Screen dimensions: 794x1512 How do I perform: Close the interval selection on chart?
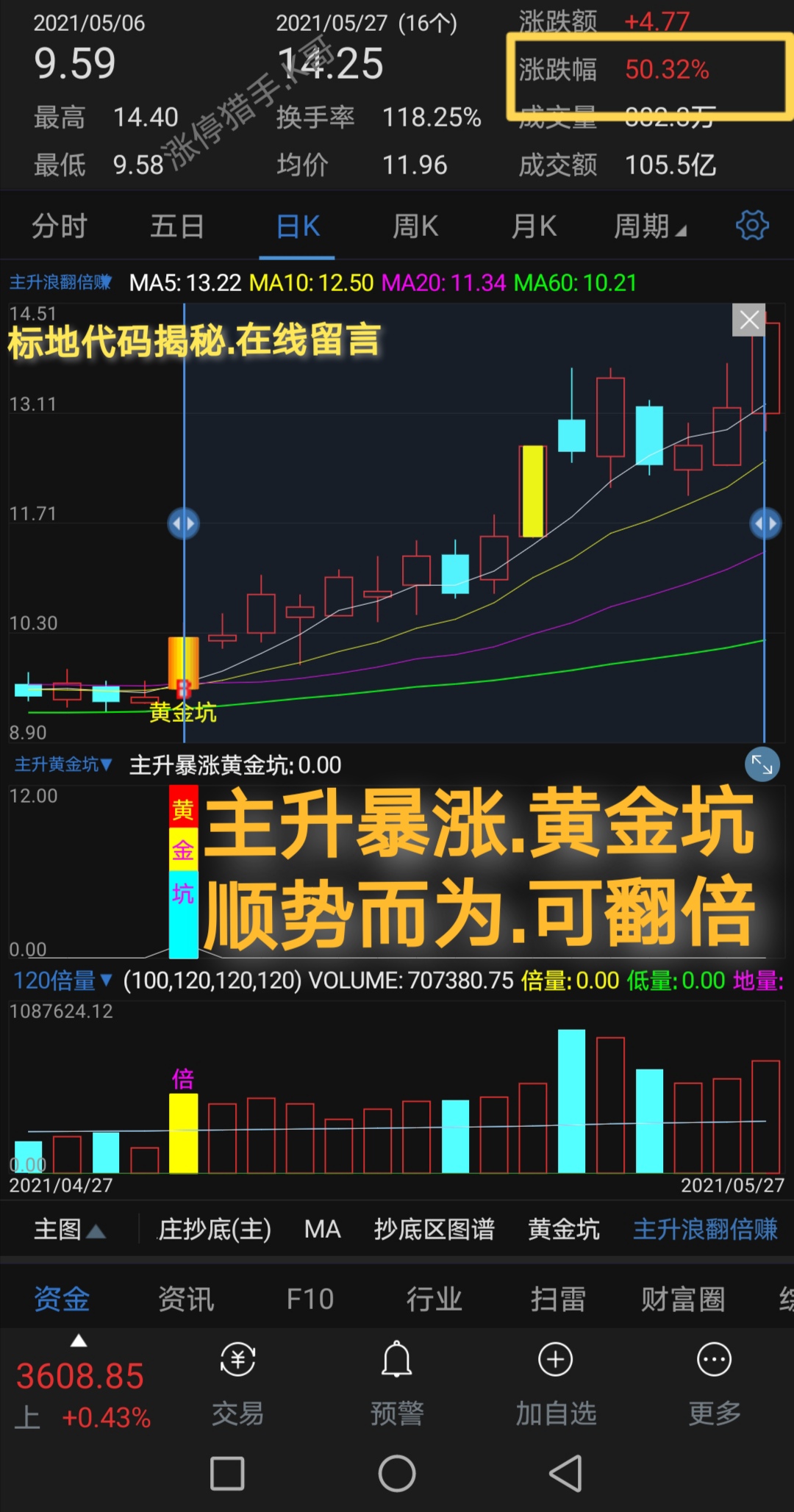[x=748, y=320]
